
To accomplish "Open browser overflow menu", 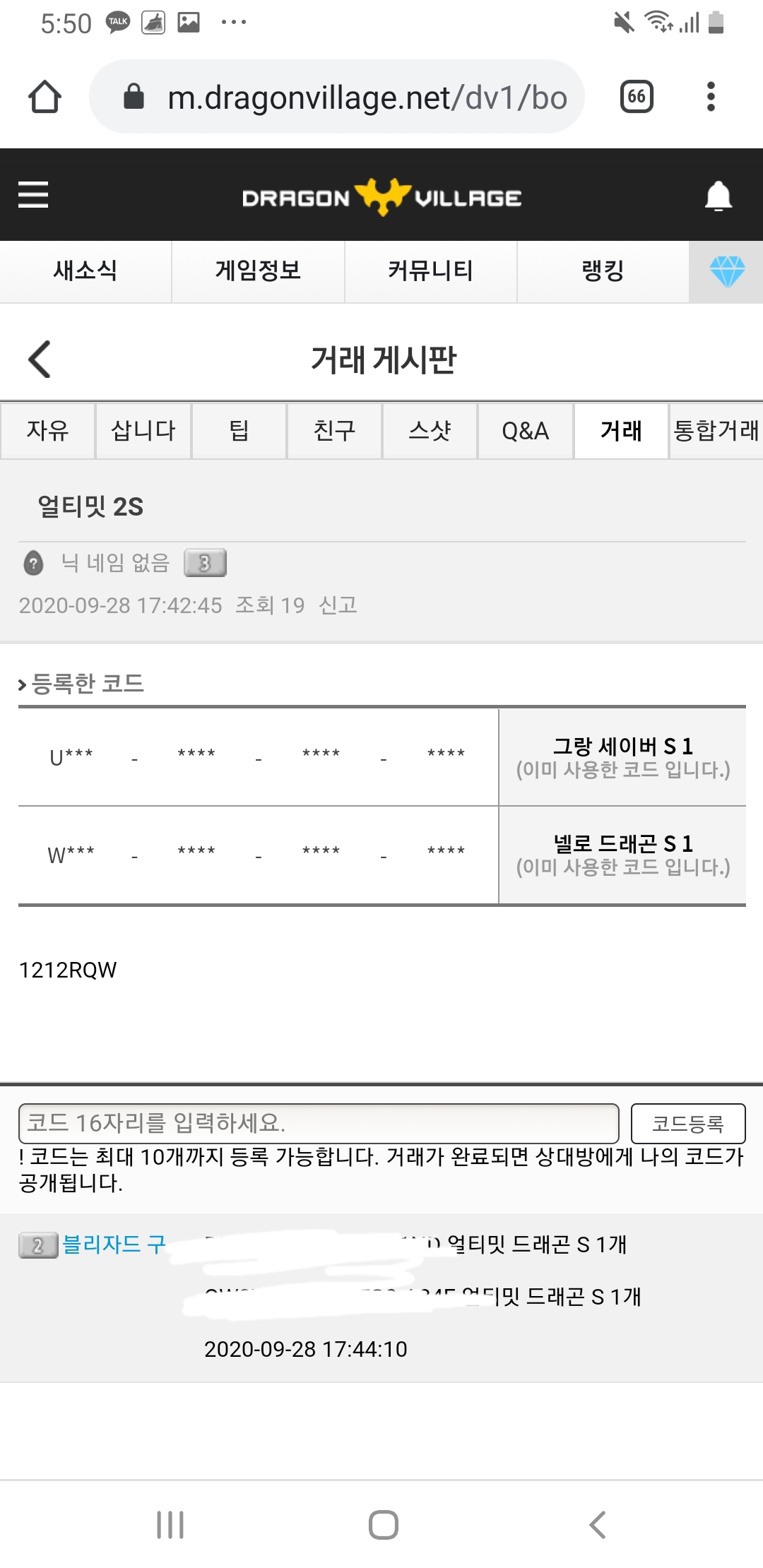I will 711,97.
